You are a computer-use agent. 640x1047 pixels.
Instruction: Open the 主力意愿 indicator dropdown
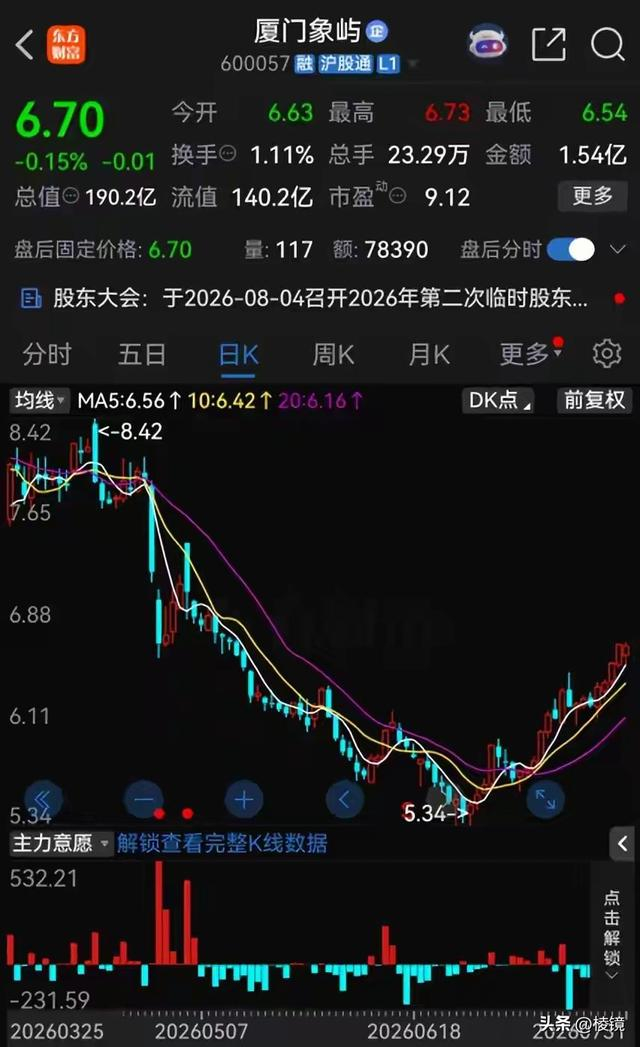coord(59,843)
